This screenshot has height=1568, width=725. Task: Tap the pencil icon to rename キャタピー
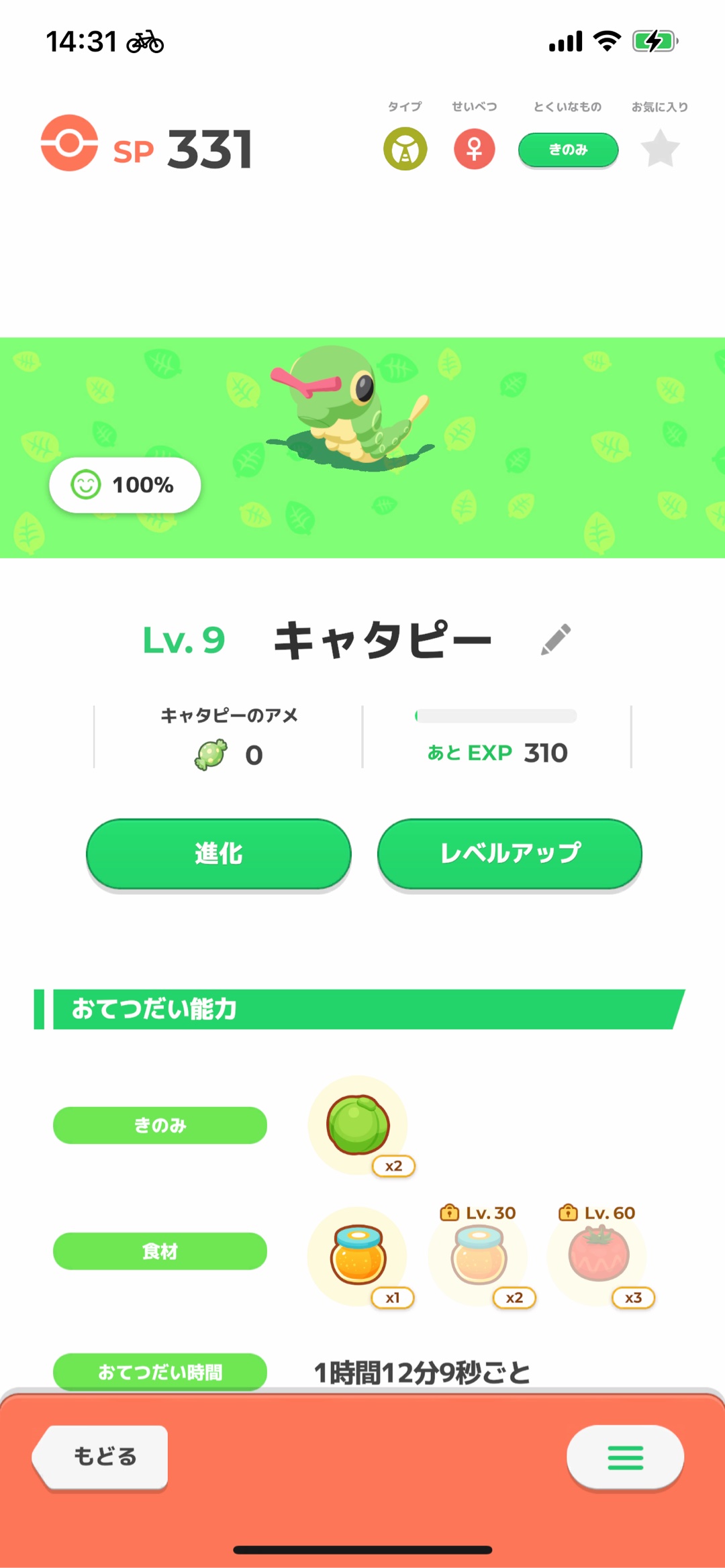[x=556, y=639]
